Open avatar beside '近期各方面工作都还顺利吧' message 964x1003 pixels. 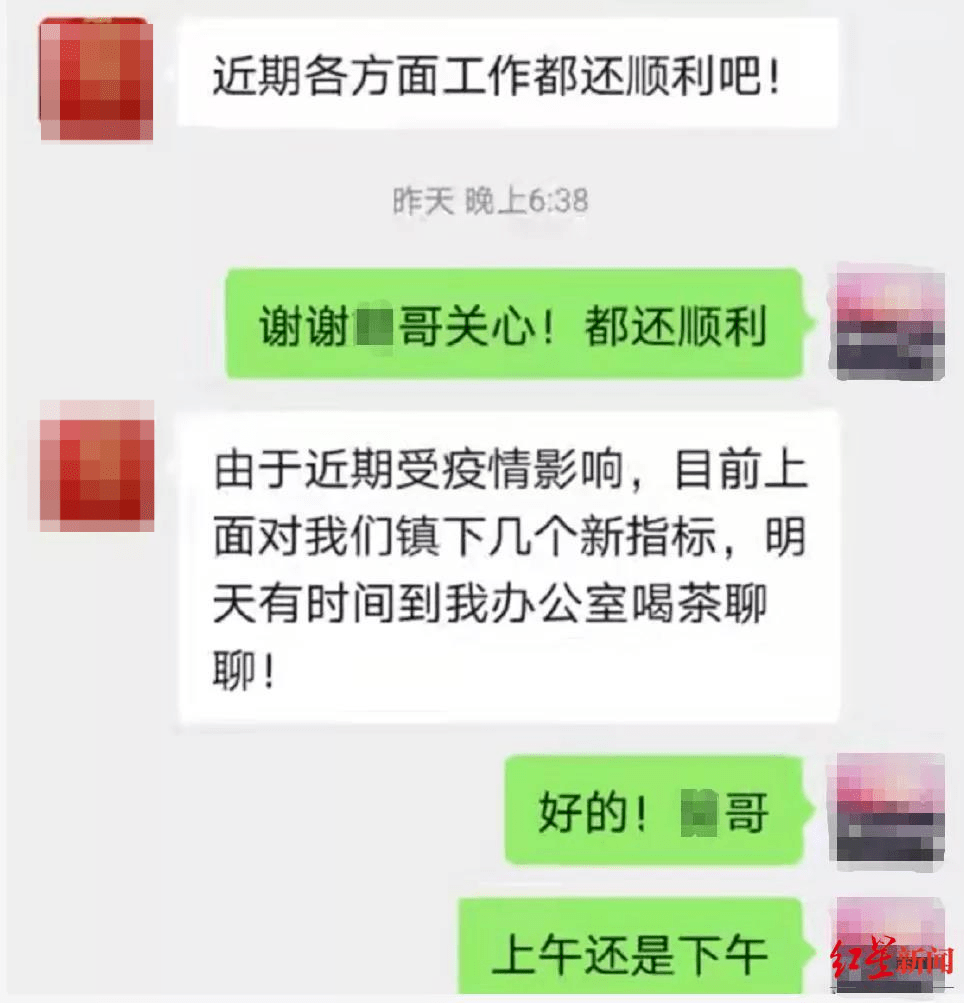pos(95,78)
